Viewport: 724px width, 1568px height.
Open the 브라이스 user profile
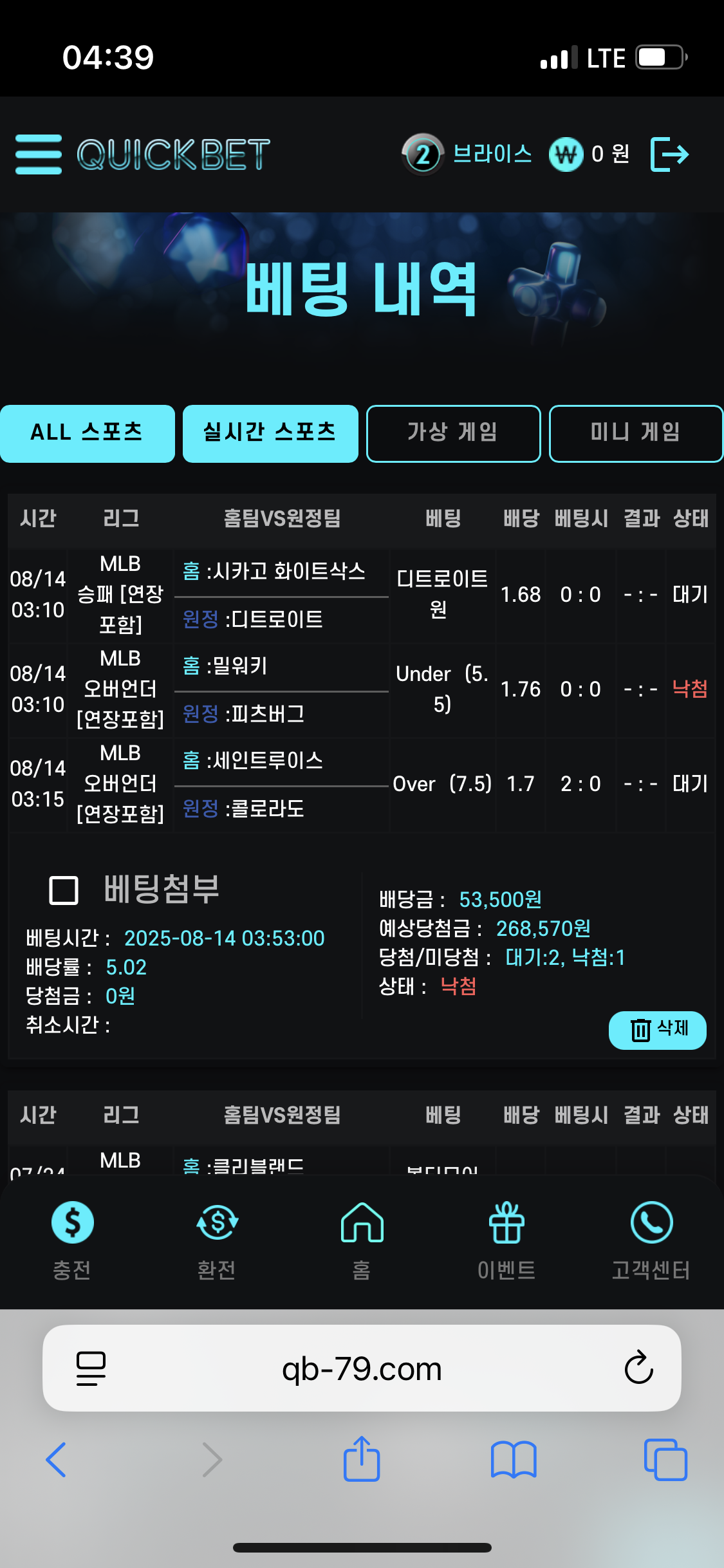(x=468, y=154)
